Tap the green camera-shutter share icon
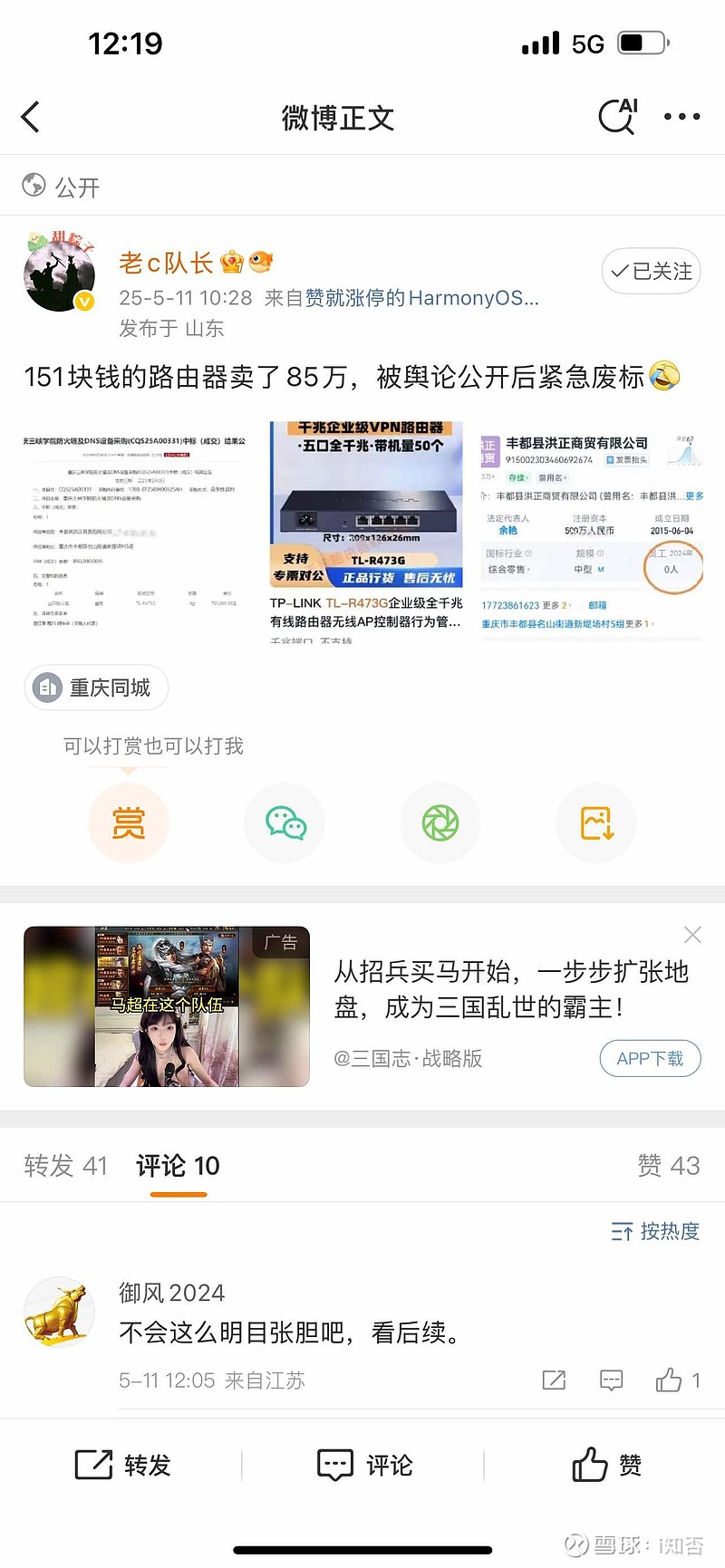The image size is (725, 1568). coord(440,822)
